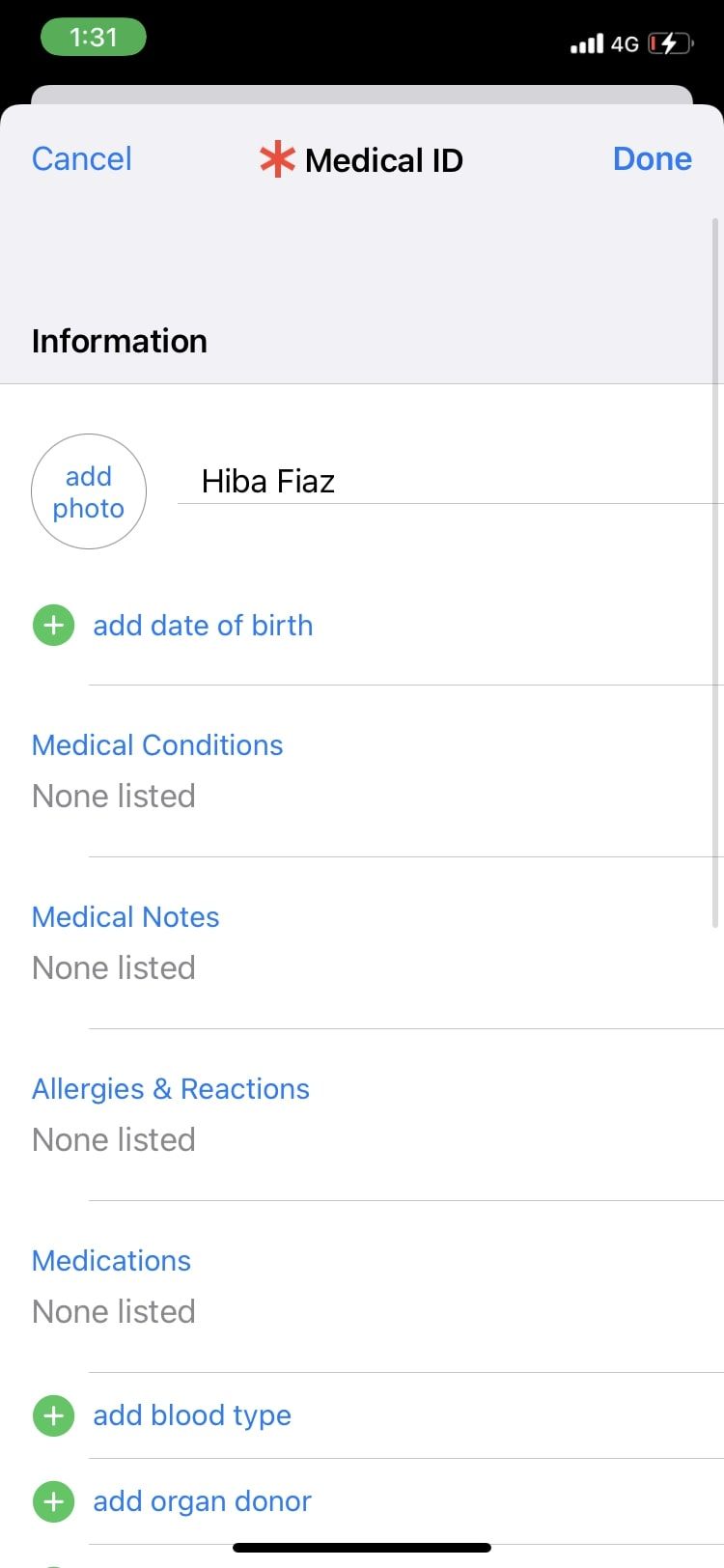This screenshot has width=724, height=1568.
Task: Select the name field containing 'Hiba Fiaz'
Action: tap(267, 481)
